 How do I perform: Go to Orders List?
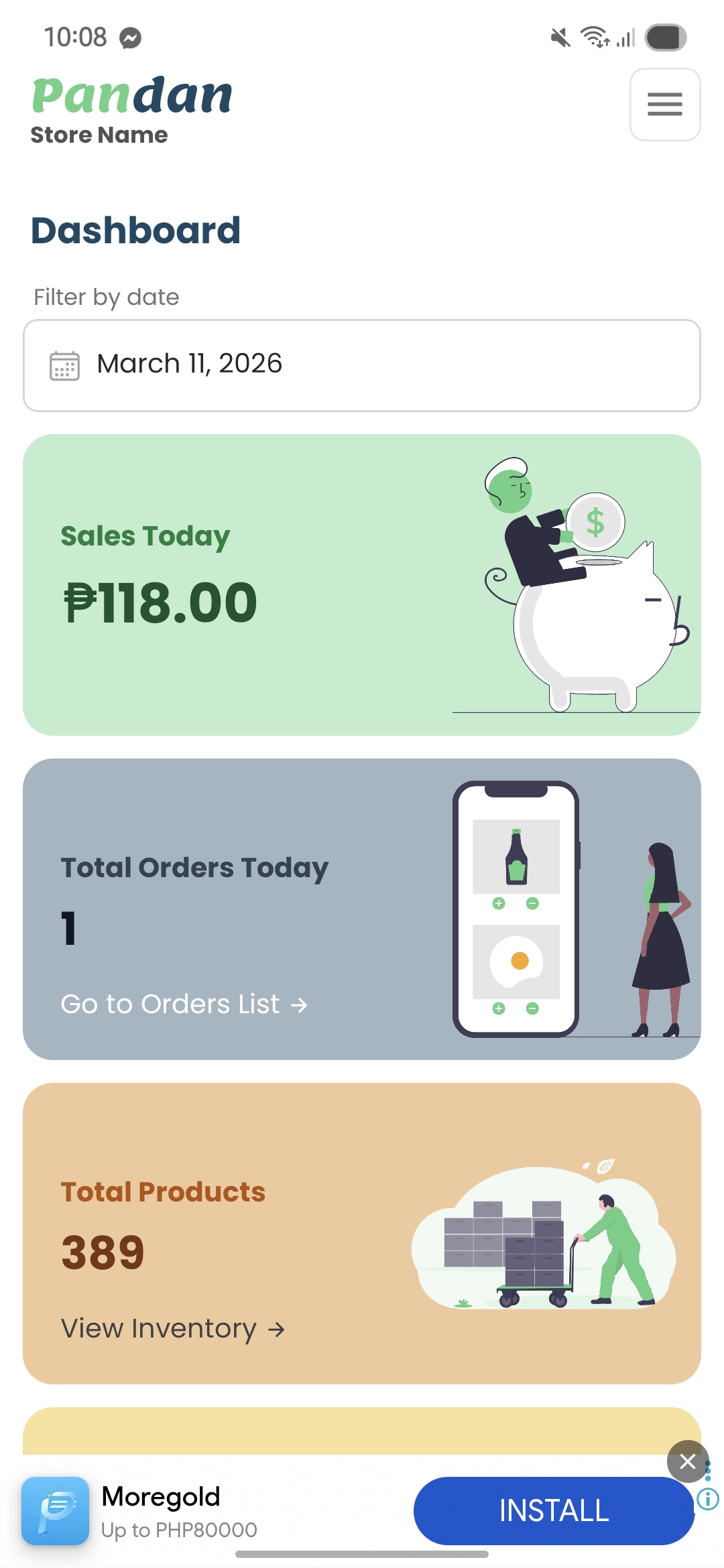[184, 1004]
